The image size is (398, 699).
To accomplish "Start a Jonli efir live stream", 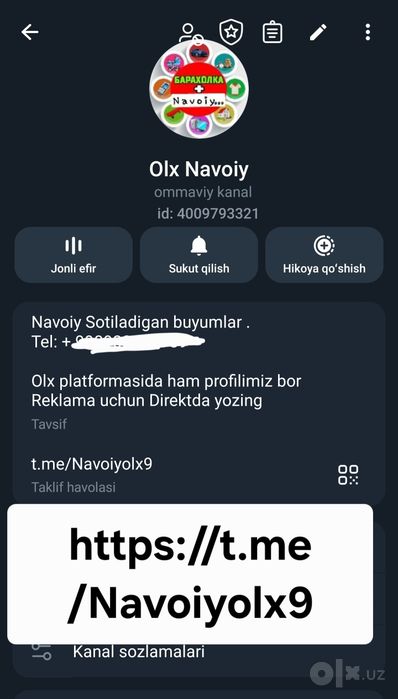I will 74,255.
